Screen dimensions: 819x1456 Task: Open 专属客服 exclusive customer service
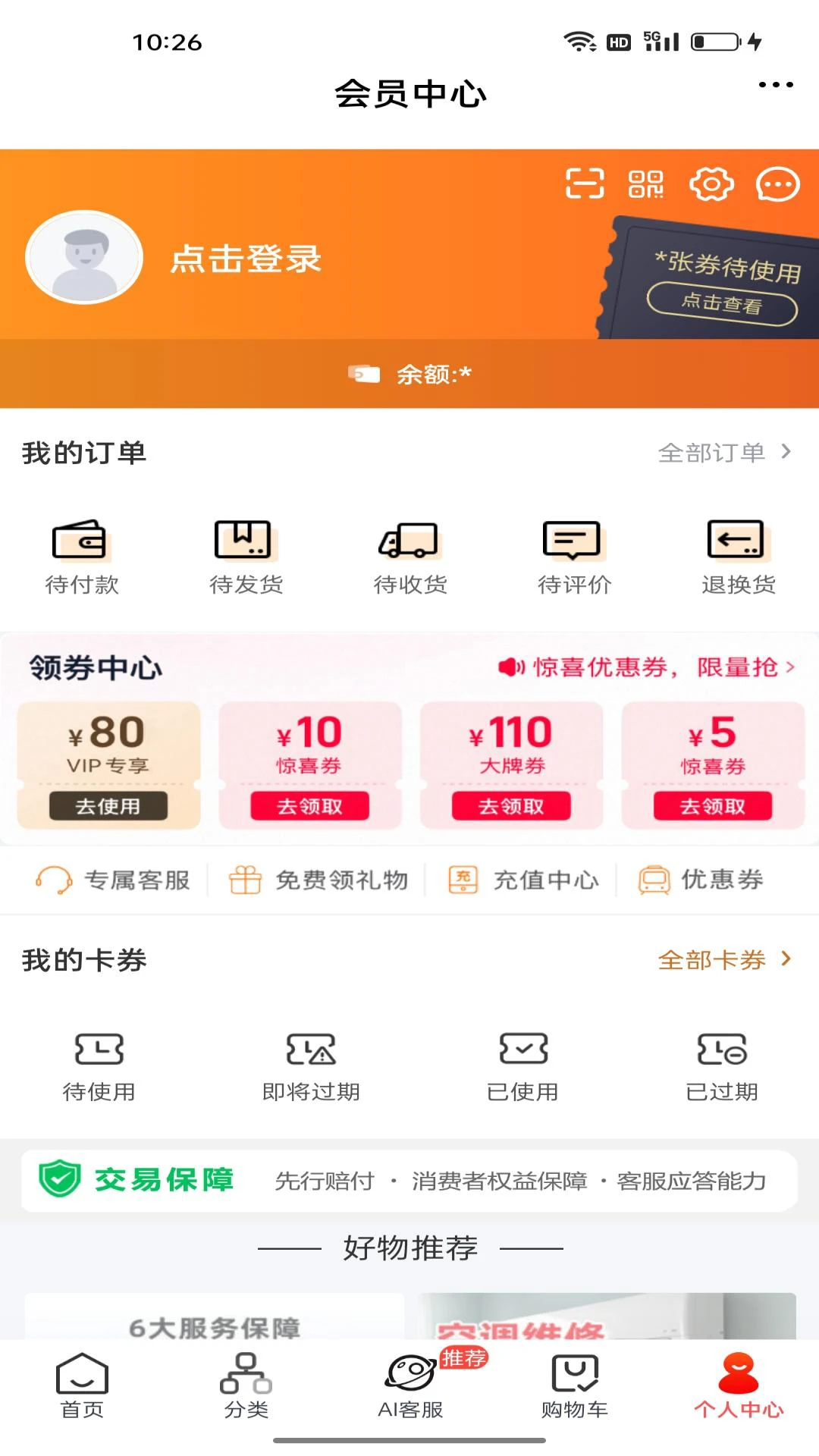click(114, 880)
